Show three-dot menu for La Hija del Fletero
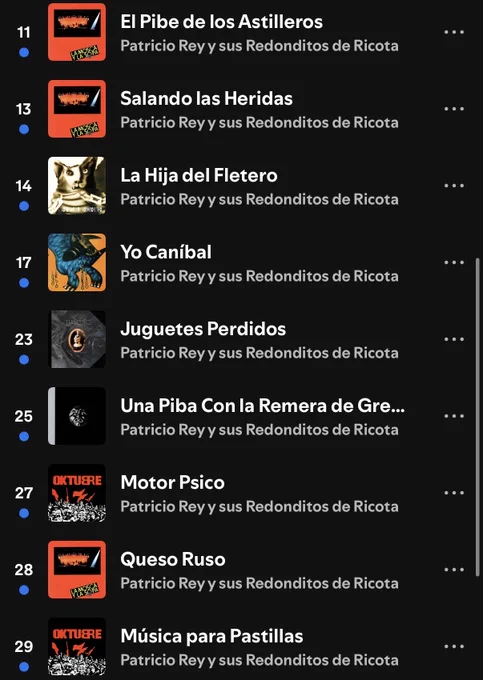This screenshot has height=680, width=483. click(x=454, y=186)
